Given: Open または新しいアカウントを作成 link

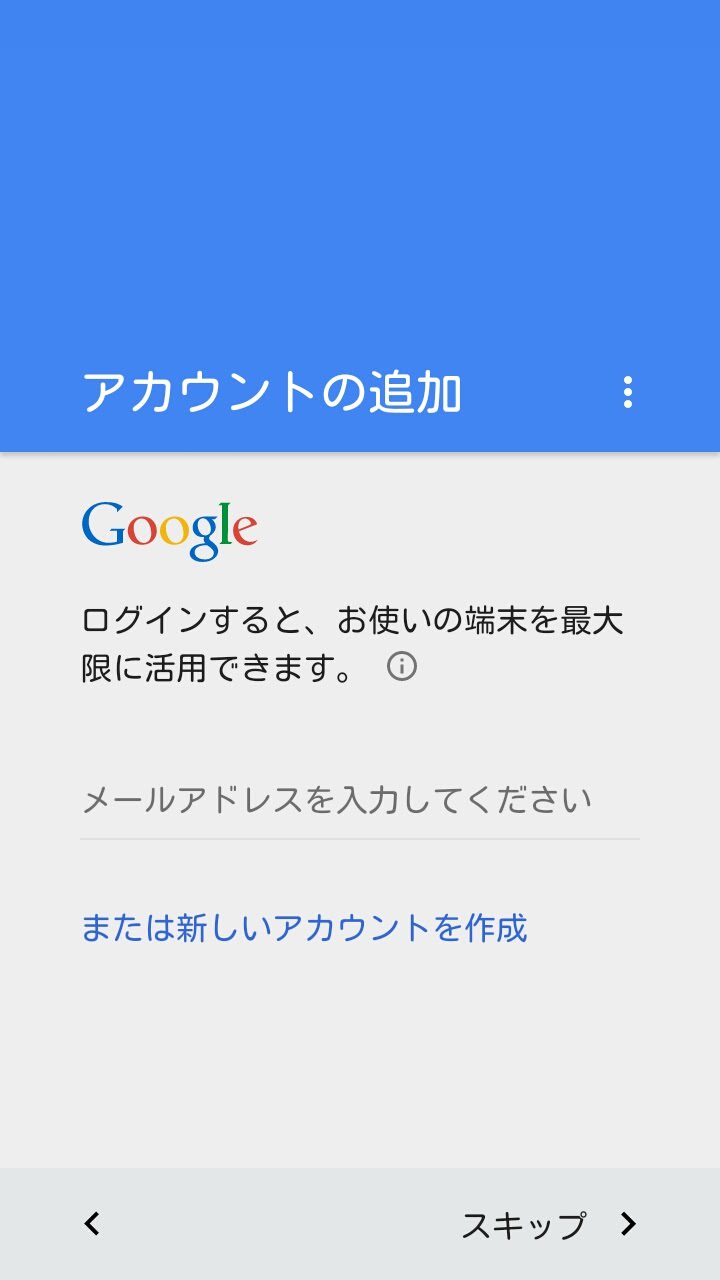Looking at the screenshot, I should coord(304,928).
